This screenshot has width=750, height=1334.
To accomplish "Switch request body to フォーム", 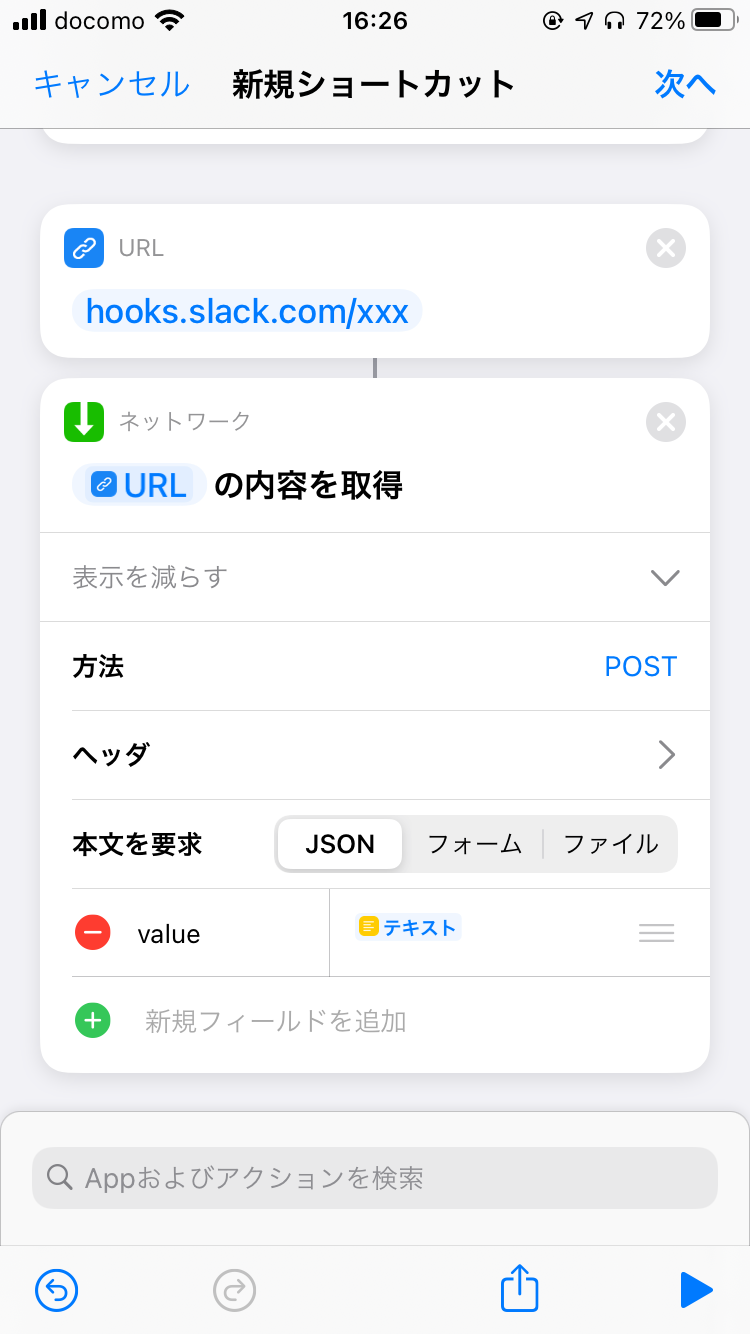I will click(x=474, y=844).
